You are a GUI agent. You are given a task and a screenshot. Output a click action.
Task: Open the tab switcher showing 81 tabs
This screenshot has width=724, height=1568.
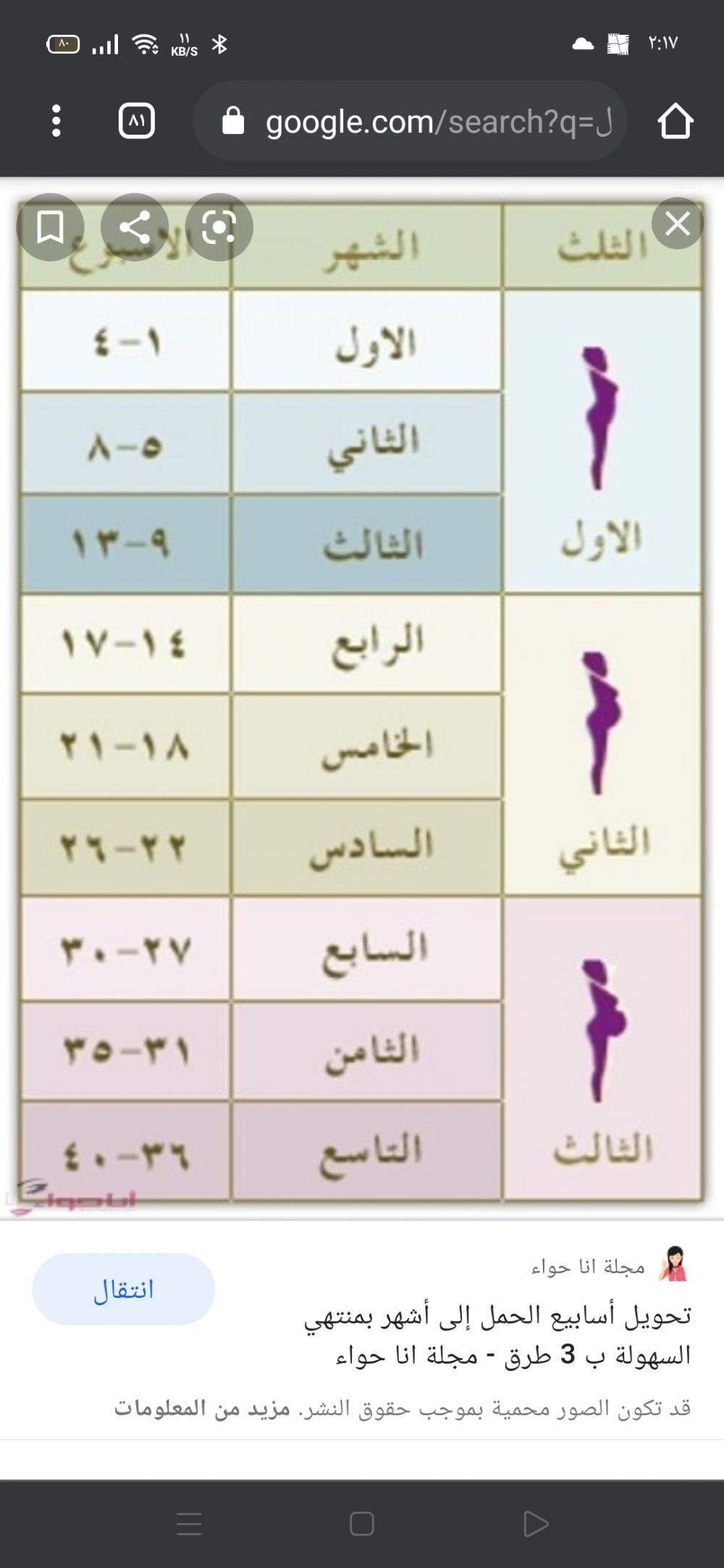coord(136,121)
